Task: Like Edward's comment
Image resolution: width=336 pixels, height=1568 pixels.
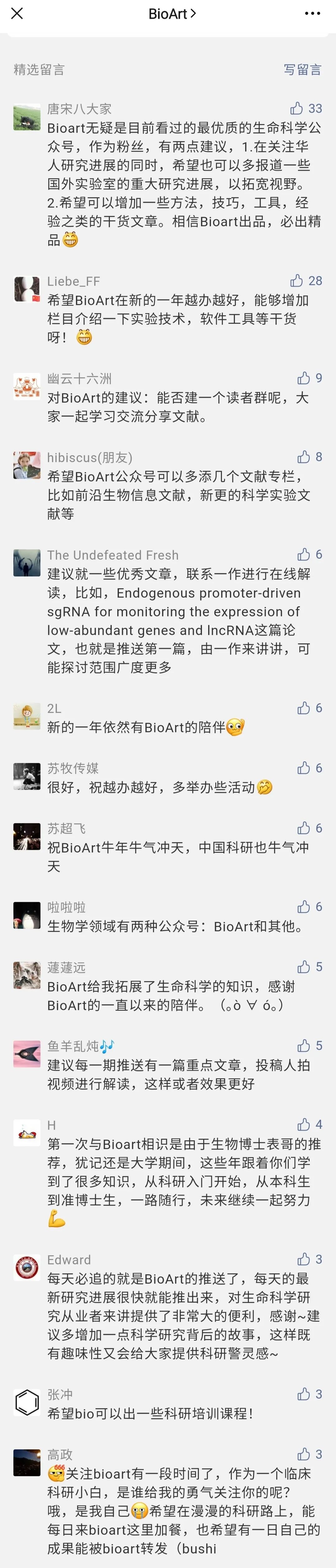Action: (x=303, y=1259)
